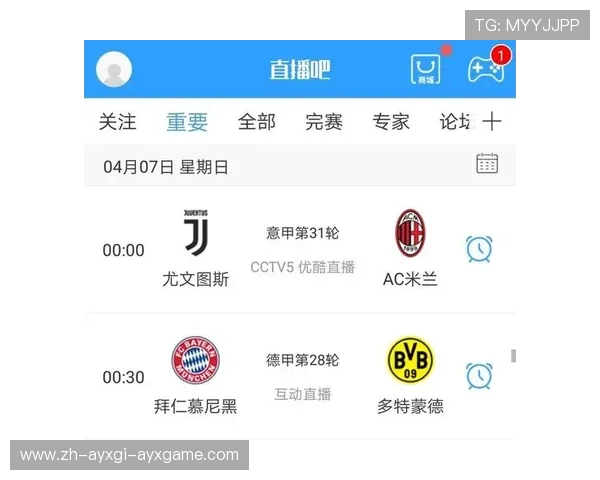Switch to the 关注 tab

point(117,122)
